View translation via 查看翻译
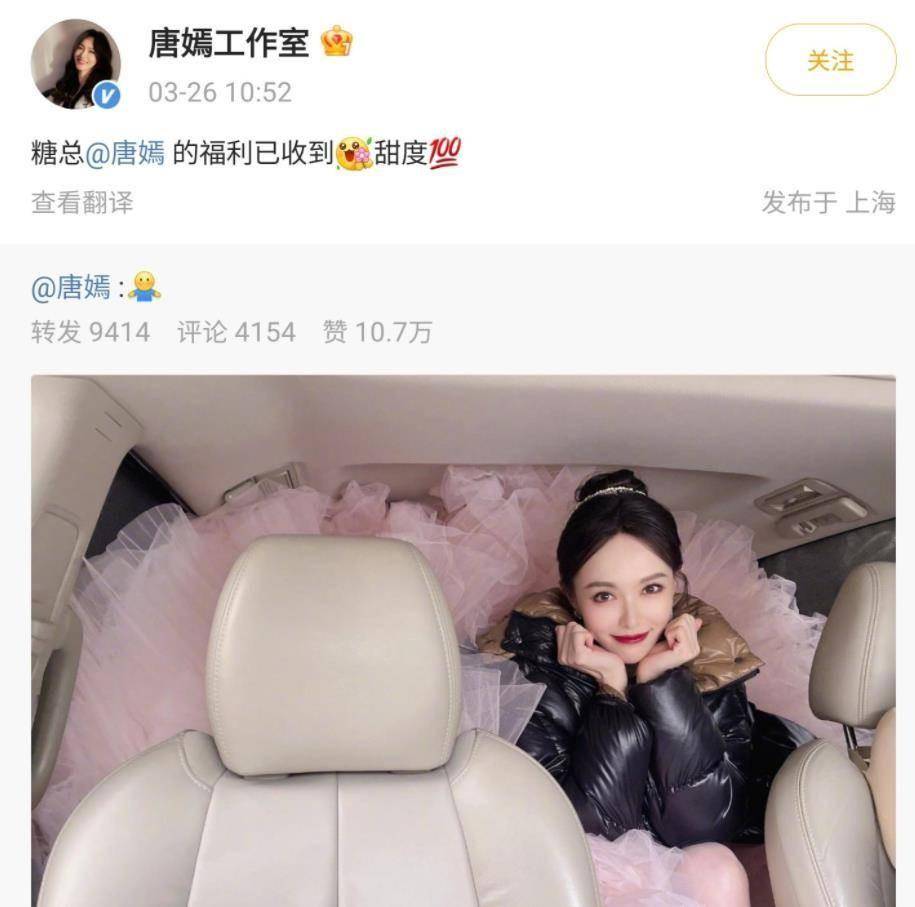 (82, 203)
